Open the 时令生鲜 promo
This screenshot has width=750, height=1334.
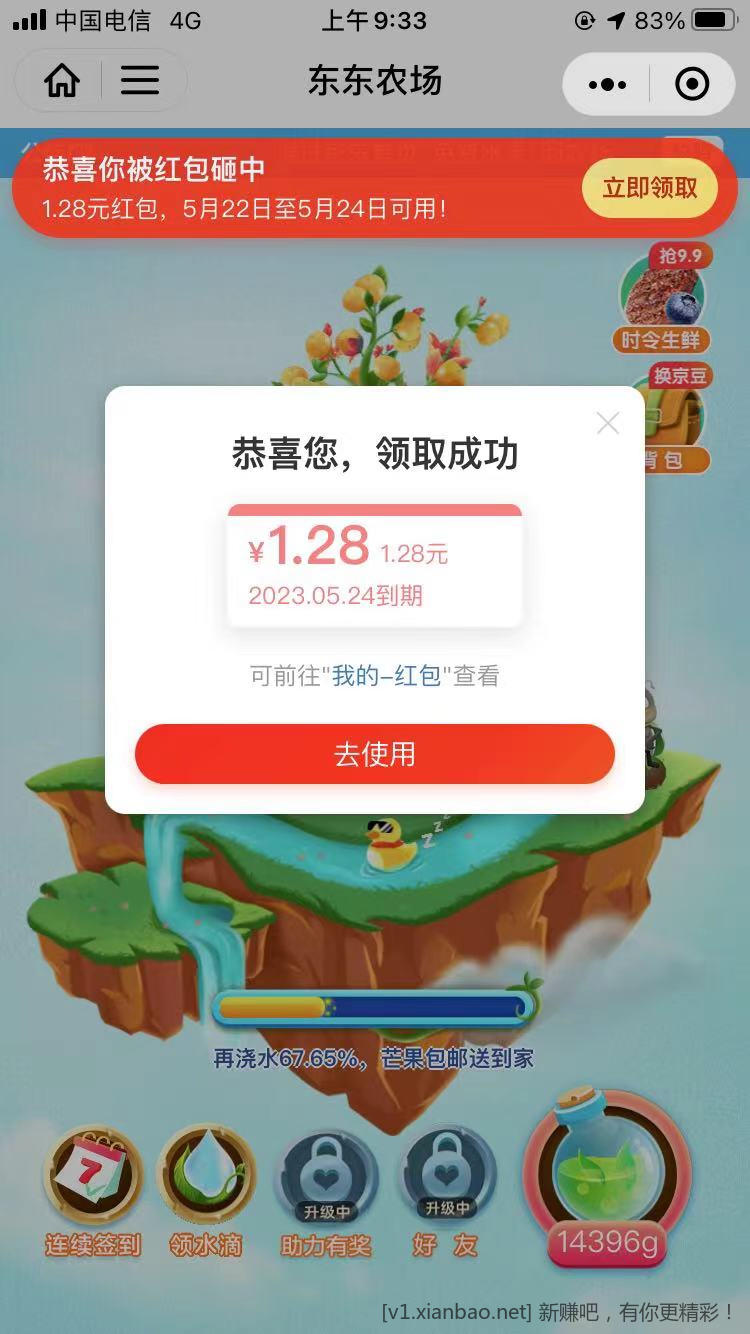tap(662, 300)
